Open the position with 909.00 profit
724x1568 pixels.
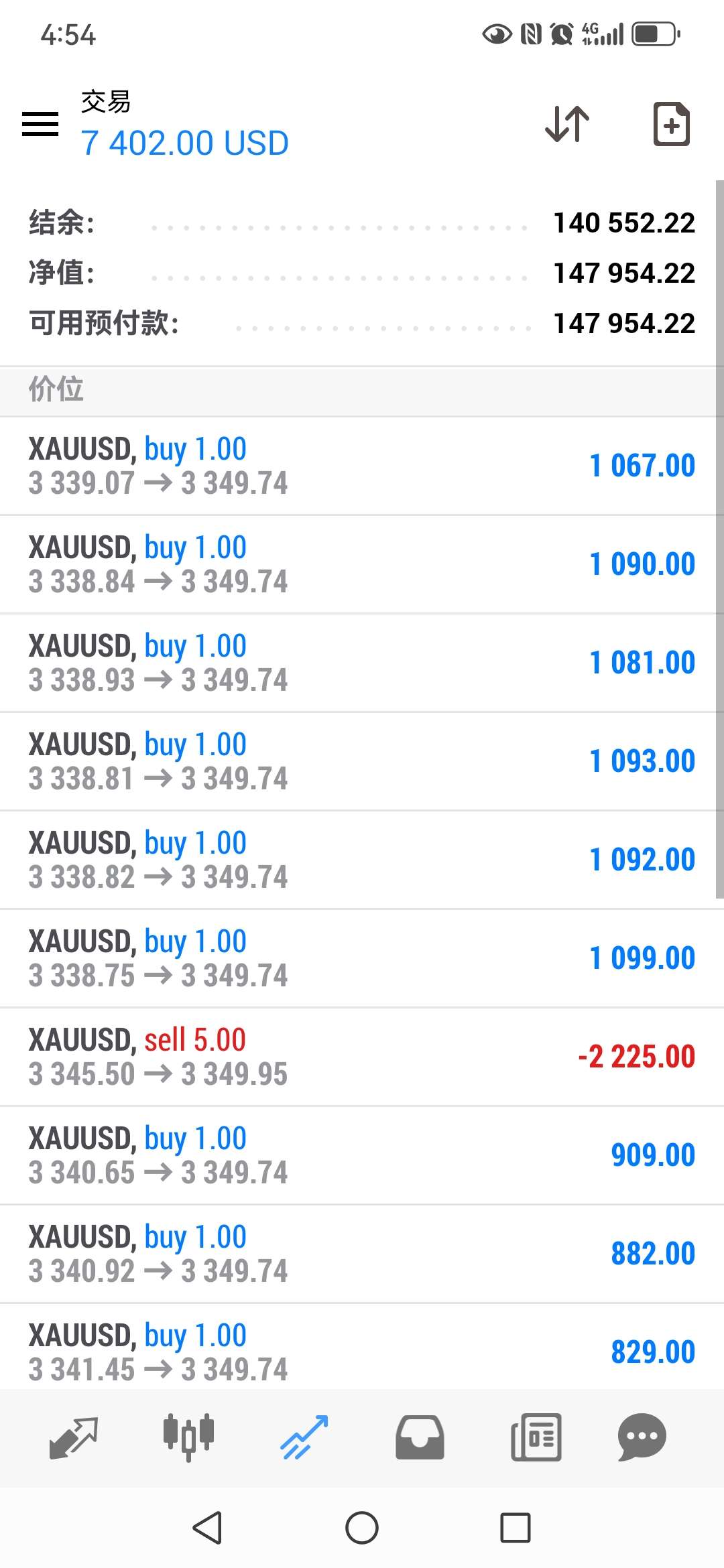[x=362, y=1155]
